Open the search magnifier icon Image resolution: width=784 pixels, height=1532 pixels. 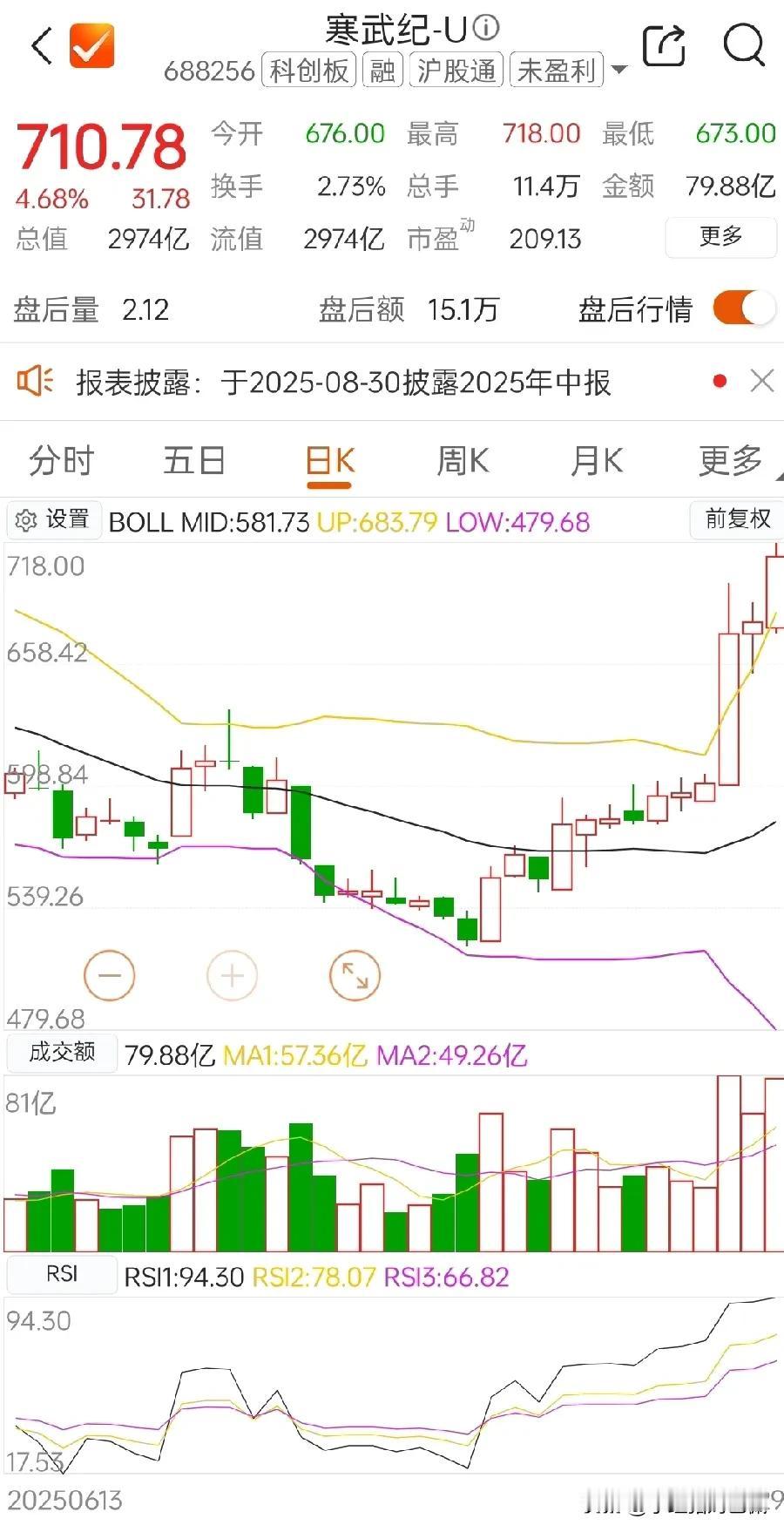pos(744,44)
